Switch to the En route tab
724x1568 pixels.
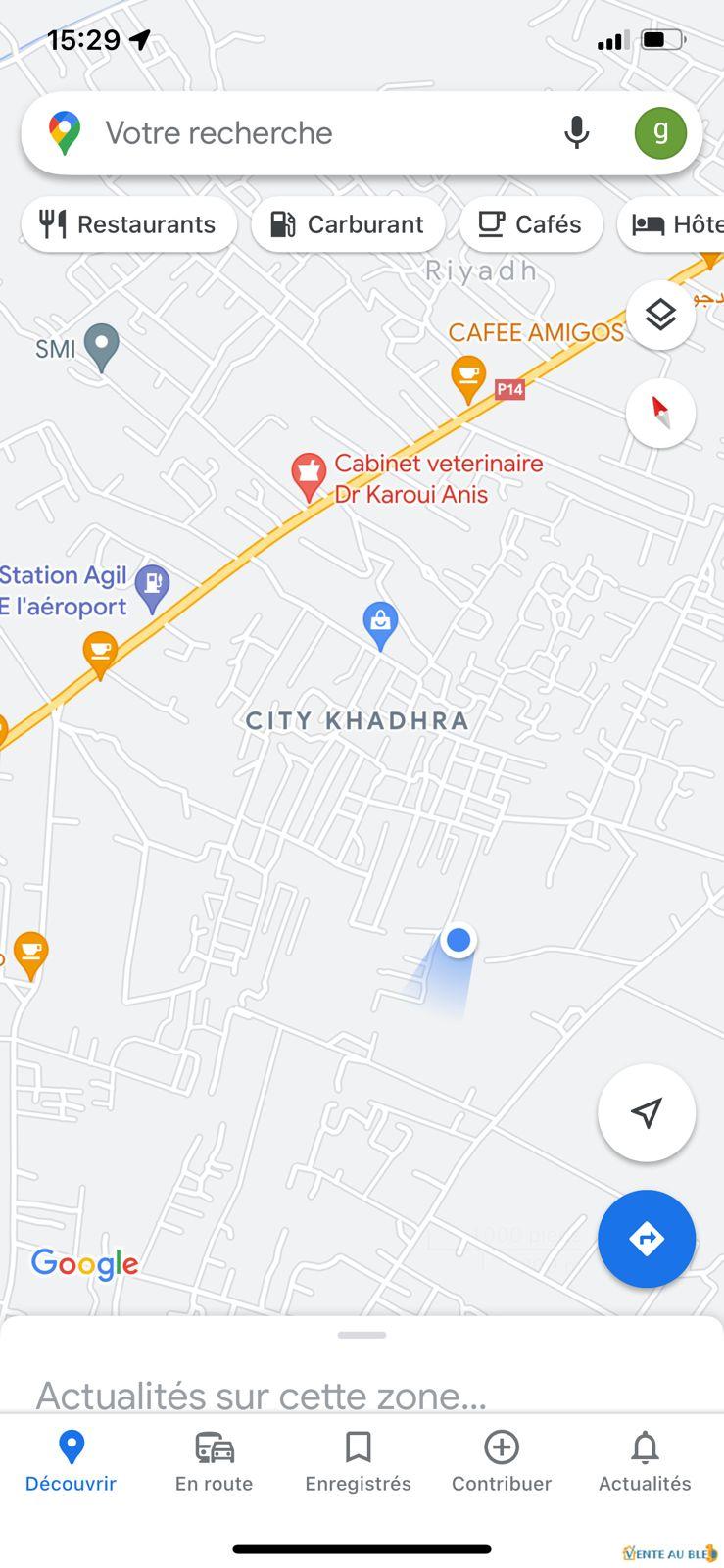click(x=214, y=1460)
